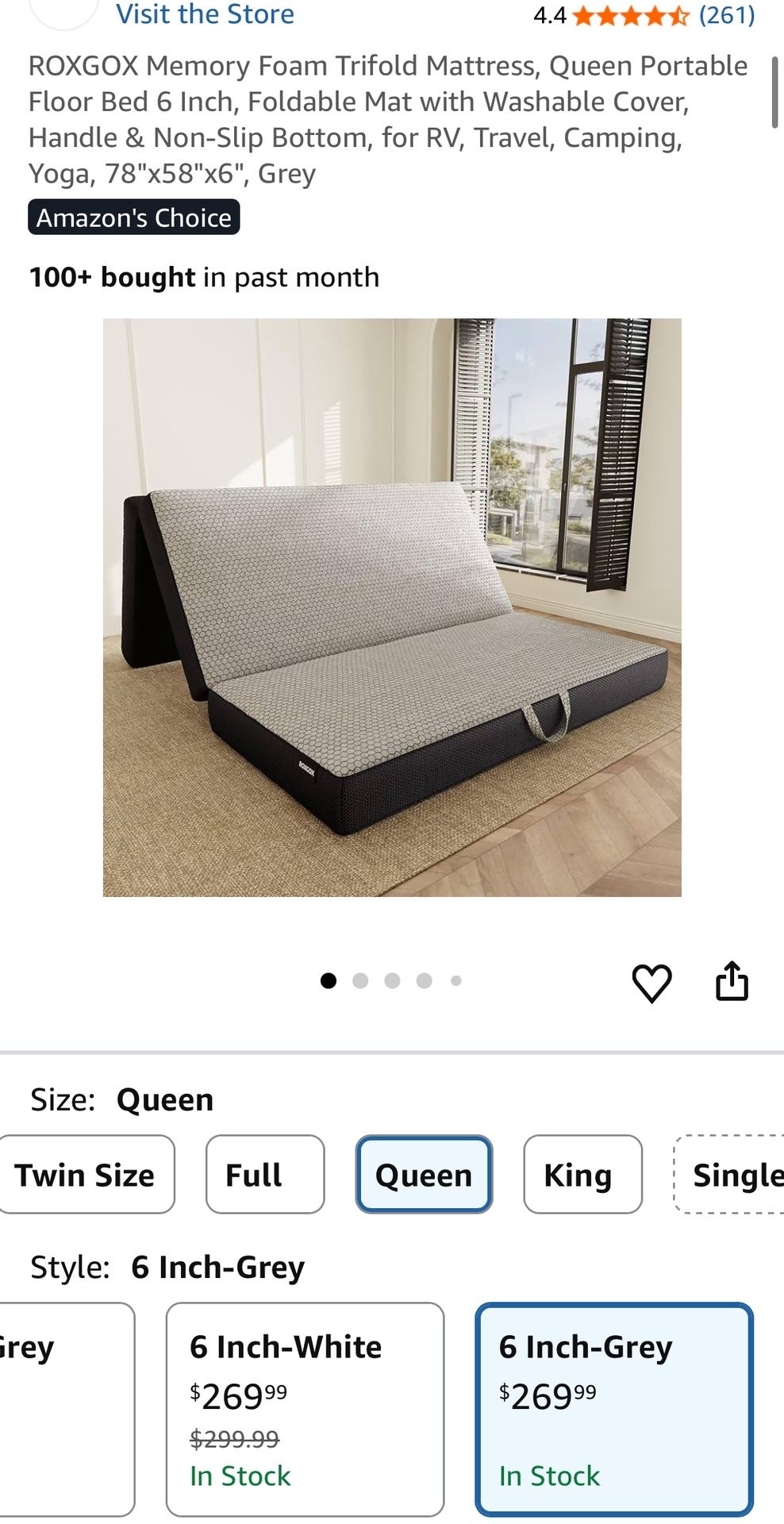Select the 6 Inch-White style
This screenshot has width=784, height=1524.
tap(305, 1409)
